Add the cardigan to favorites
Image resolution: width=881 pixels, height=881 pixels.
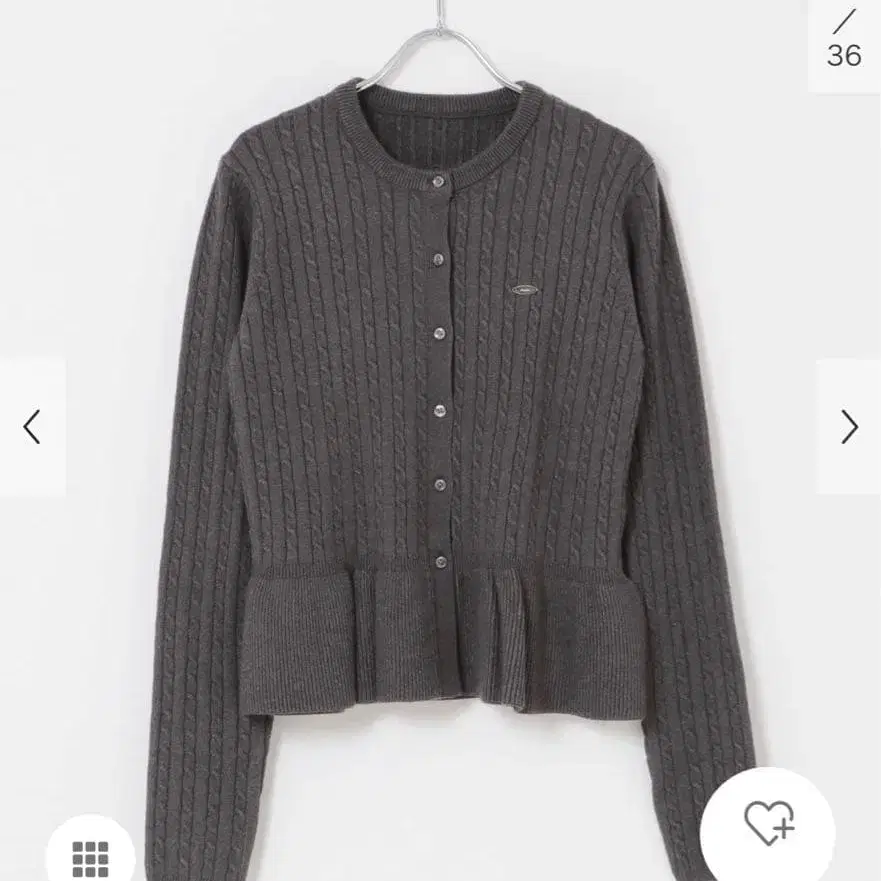768,823
